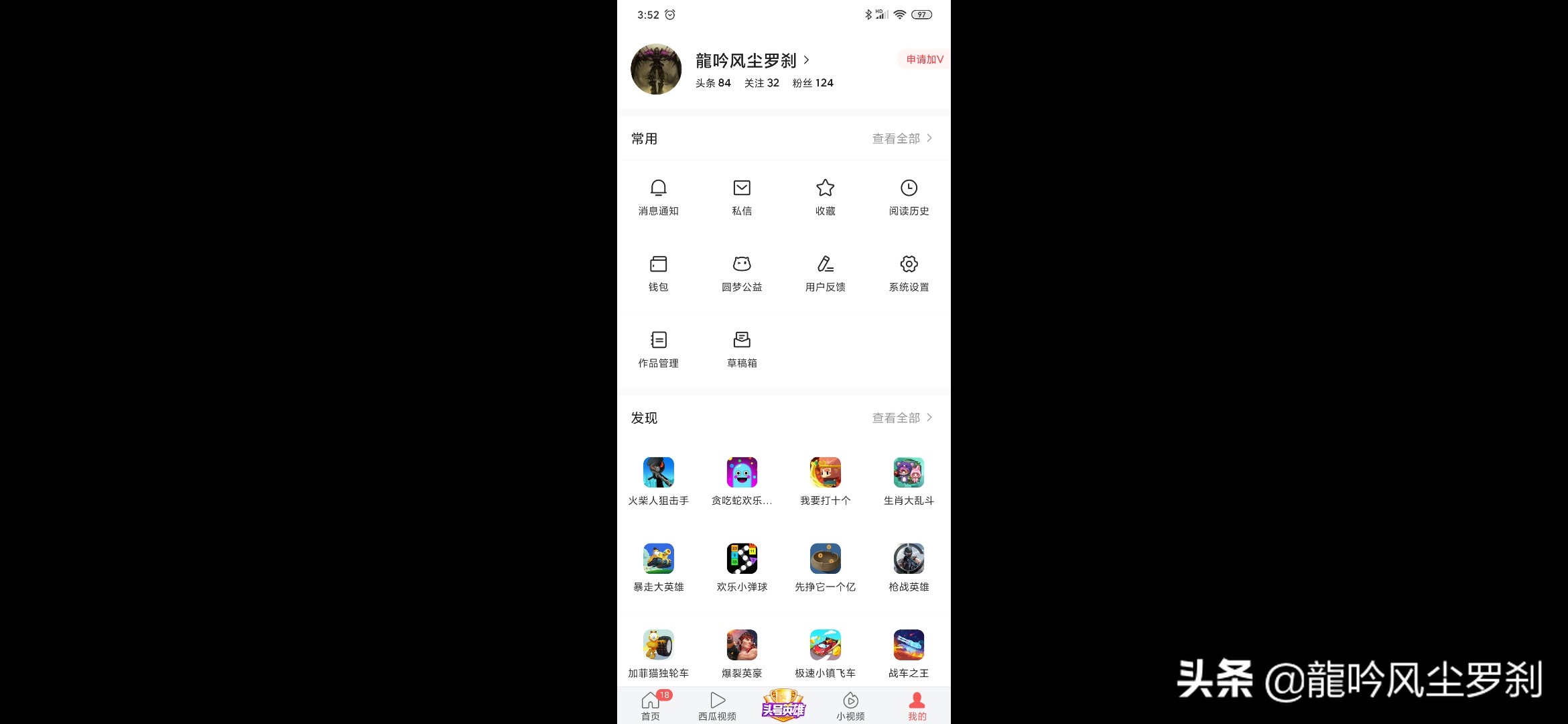
Task: Switch to the 小视频 tab
Action: pyautogui.click(x=850, y=706)
